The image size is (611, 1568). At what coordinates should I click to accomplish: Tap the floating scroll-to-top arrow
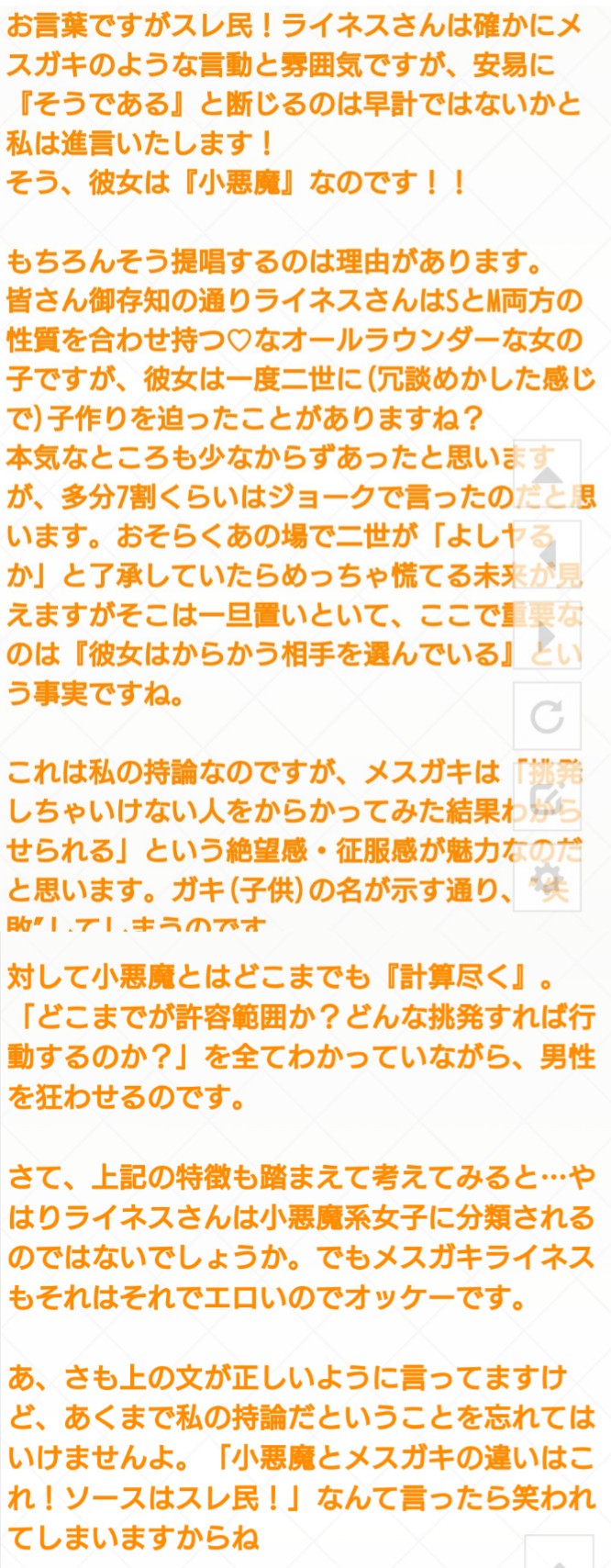pyautogui.click(x=548, y=476)
